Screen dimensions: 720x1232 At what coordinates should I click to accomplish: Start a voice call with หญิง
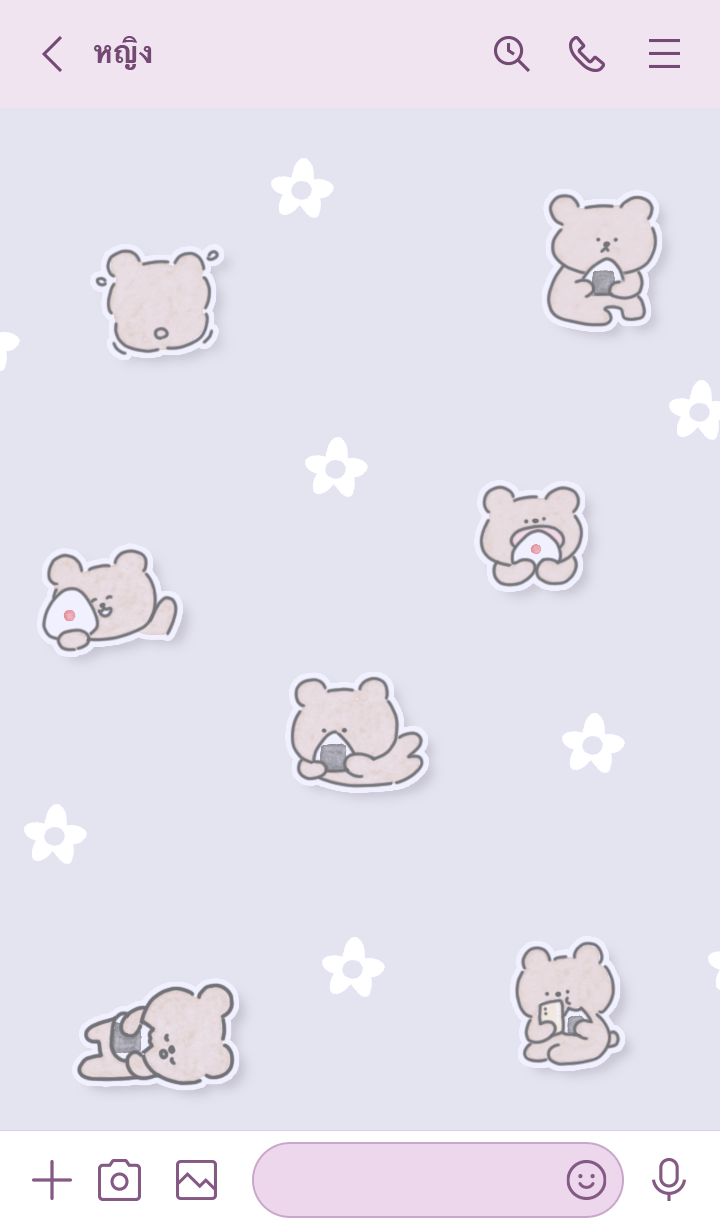587,54
